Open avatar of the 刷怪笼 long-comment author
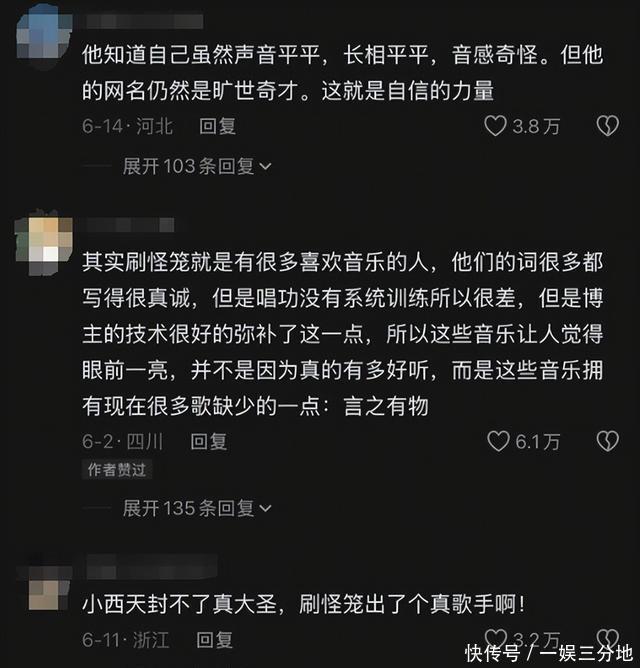Image resolution: width=640 pixels, height=668 pixels. pyautogui.click(x=45, y=240)
